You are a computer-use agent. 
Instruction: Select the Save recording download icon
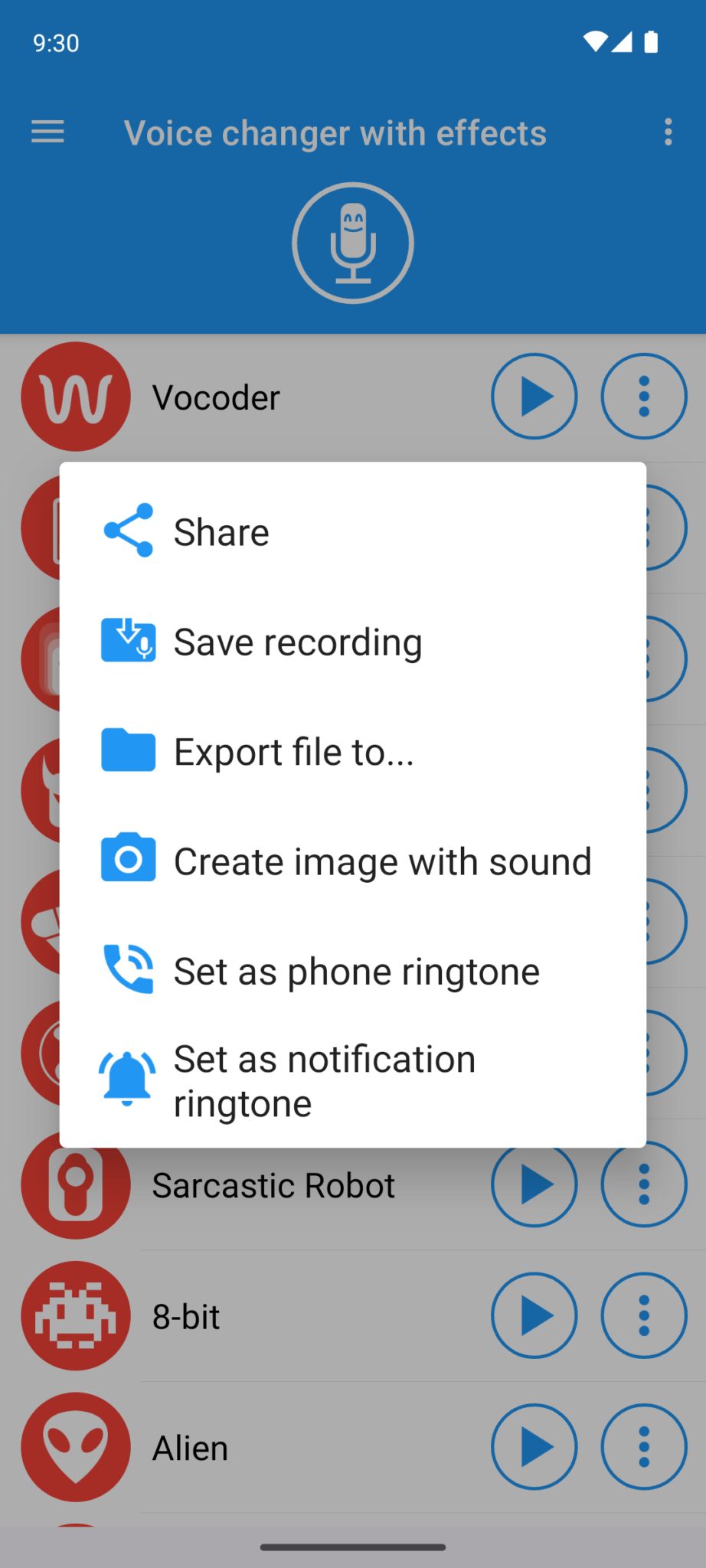(128, 640)
